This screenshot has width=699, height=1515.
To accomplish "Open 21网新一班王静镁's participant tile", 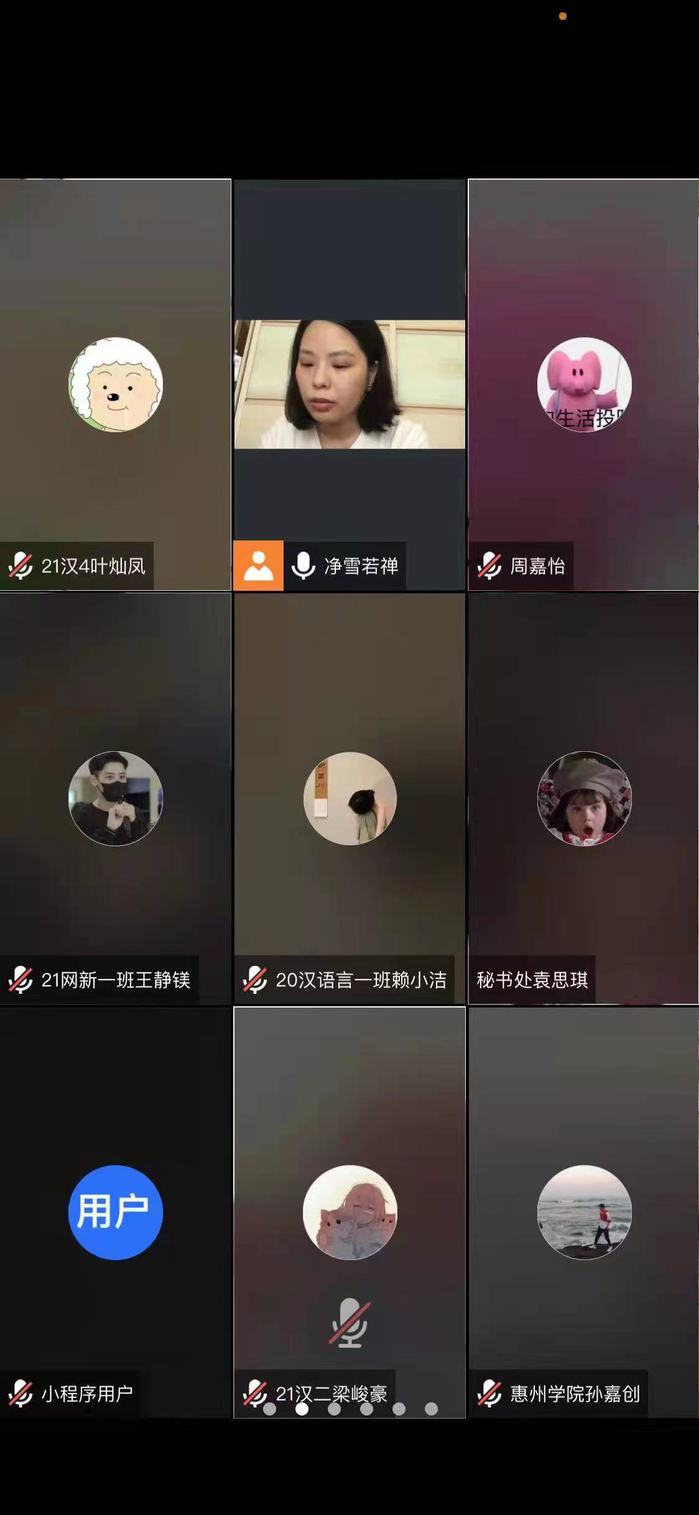I will point(115,798).
